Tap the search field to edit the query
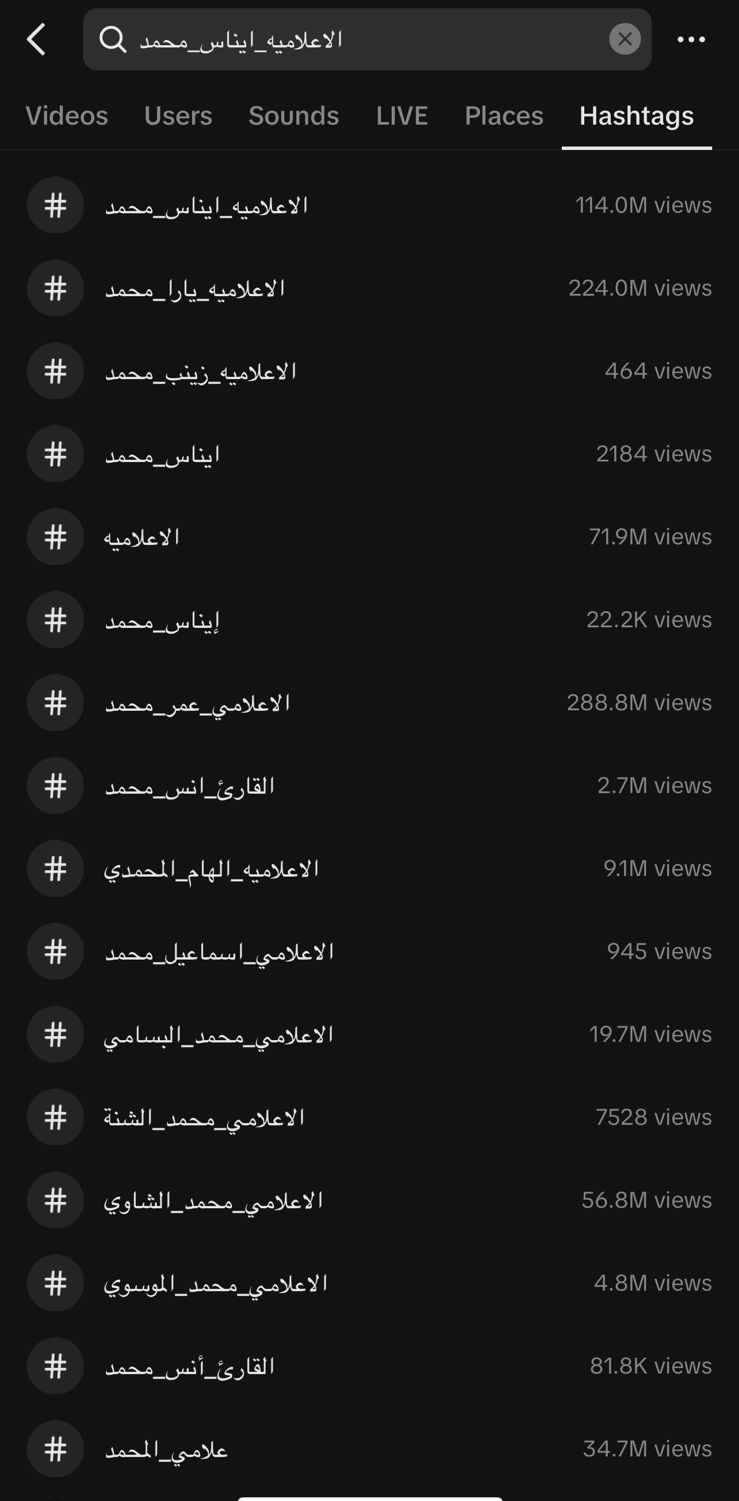This screenshot has height=1501, width=739. point(360,40)
